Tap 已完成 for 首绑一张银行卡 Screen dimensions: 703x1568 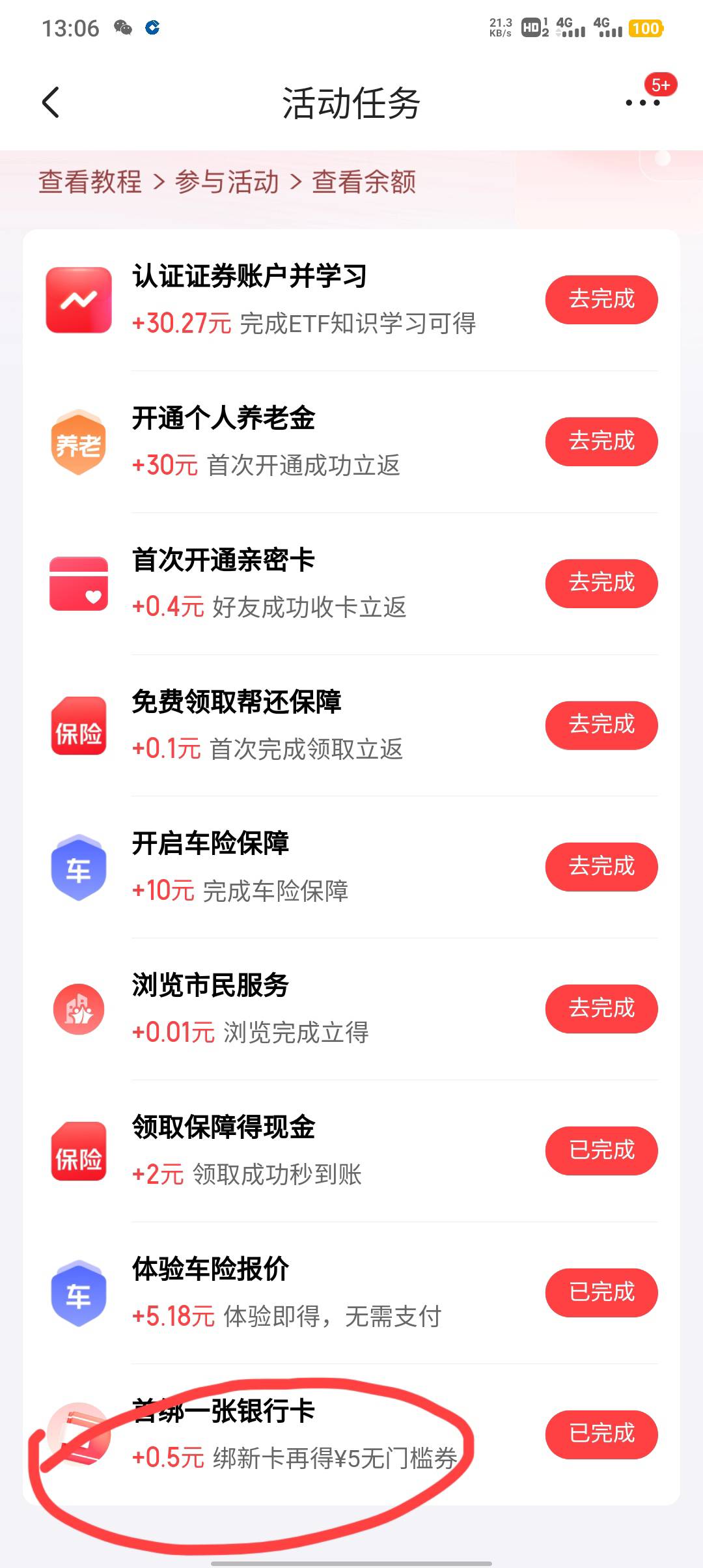pyautogui.click(x=601, y=1435)
